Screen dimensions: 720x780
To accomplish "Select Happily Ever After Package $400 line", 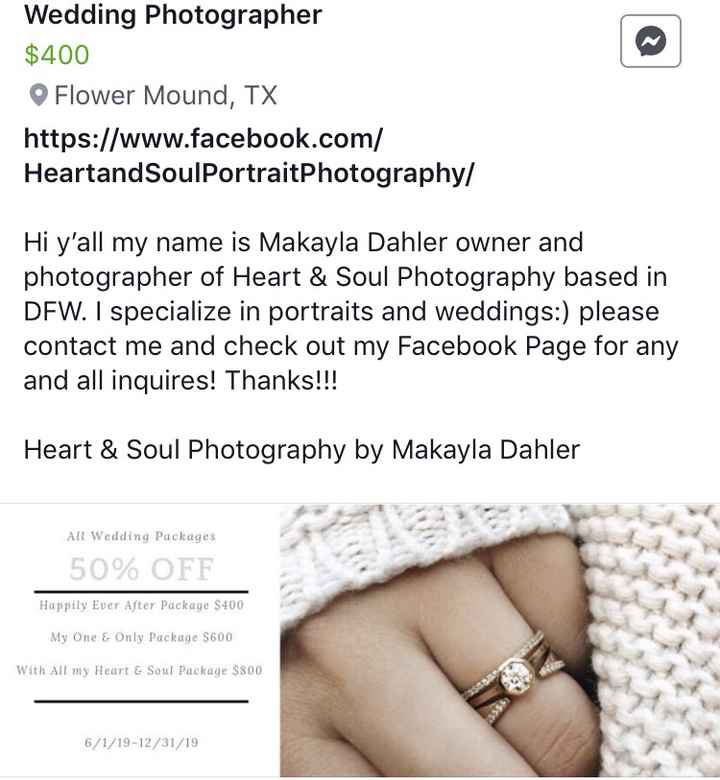I will [140, 604].
